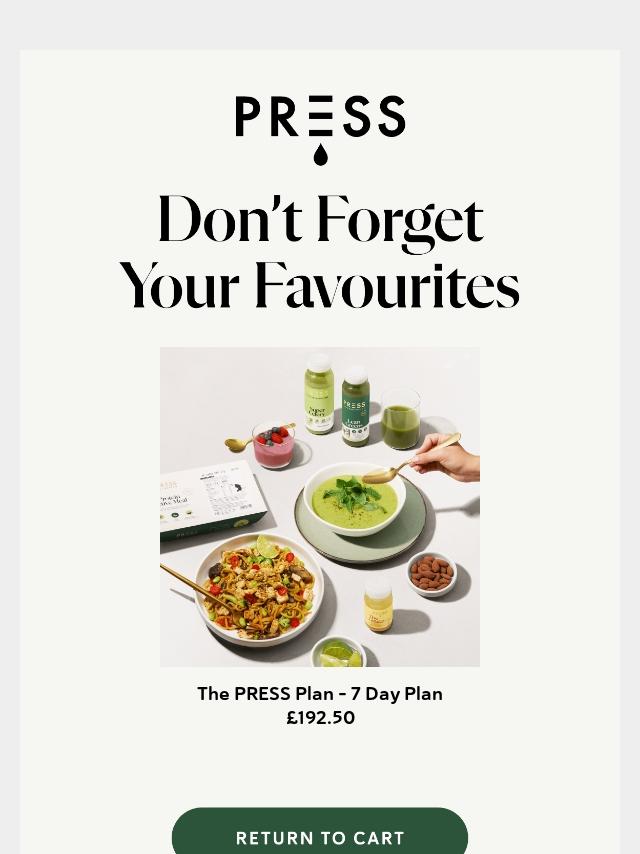Tap the Return to Cart button
The image size is (640, 854).
[x=320, y=834]
